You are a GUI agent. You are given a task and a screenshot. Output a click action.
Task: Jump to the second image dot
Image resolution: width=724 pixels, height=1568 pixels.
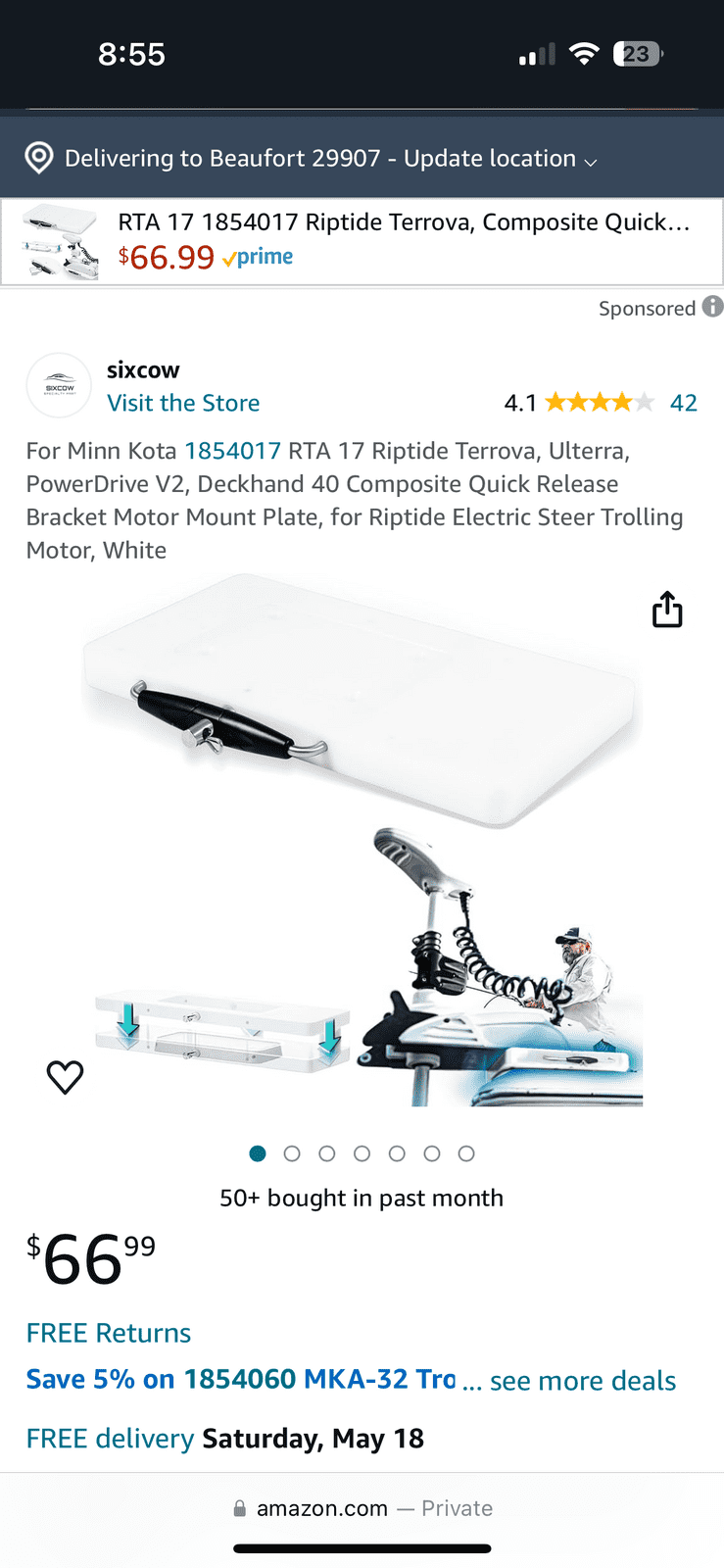tap(292, 1153)
